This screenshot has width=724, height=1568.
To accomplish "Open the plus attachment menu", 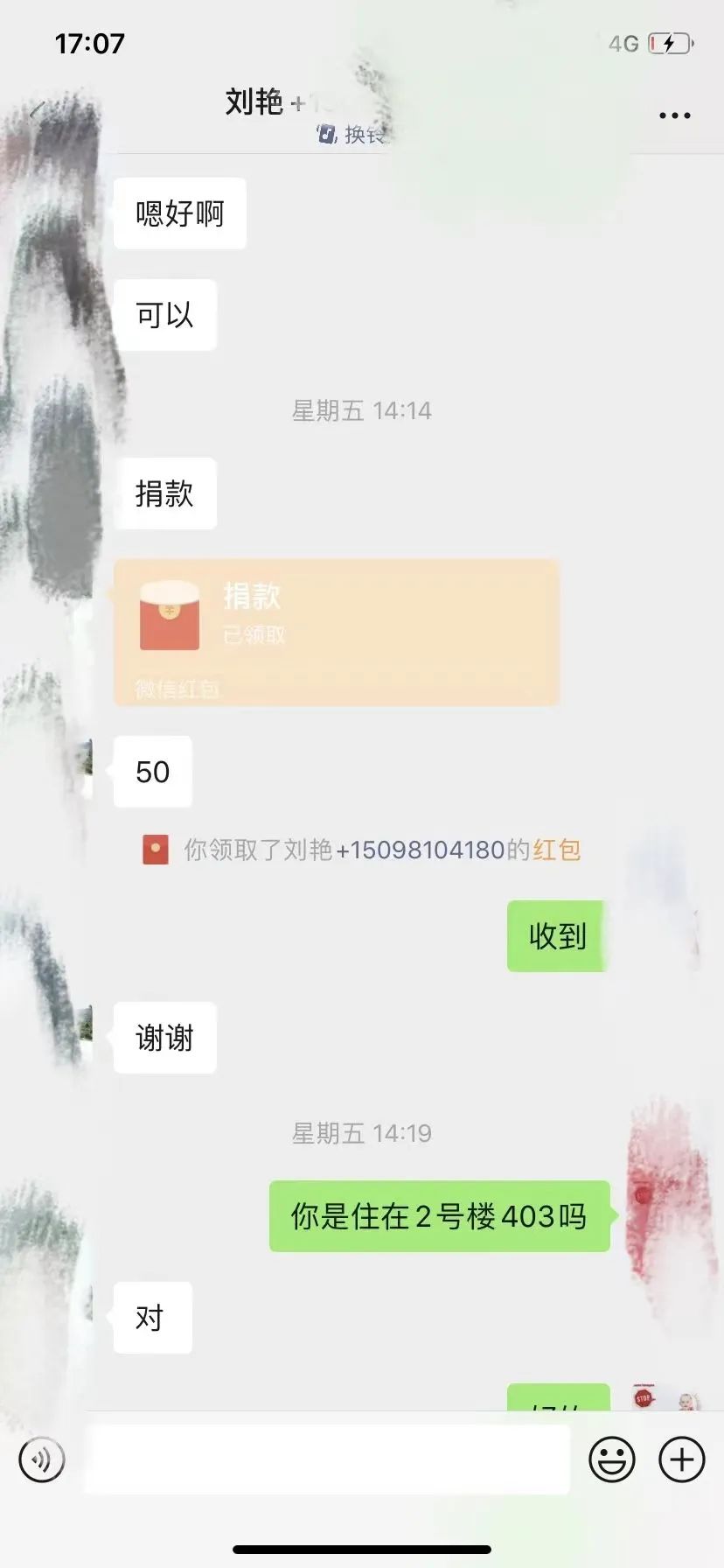I will coord(681,1459).
